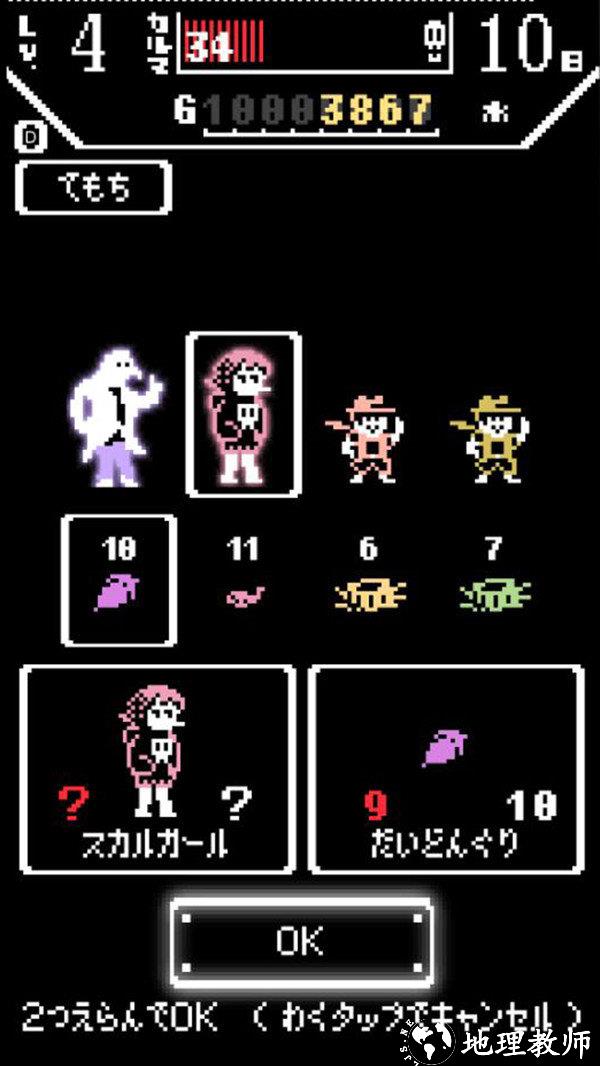
Task: Select the purple acorn item numbered 10
Action: (x=119, y=580)
